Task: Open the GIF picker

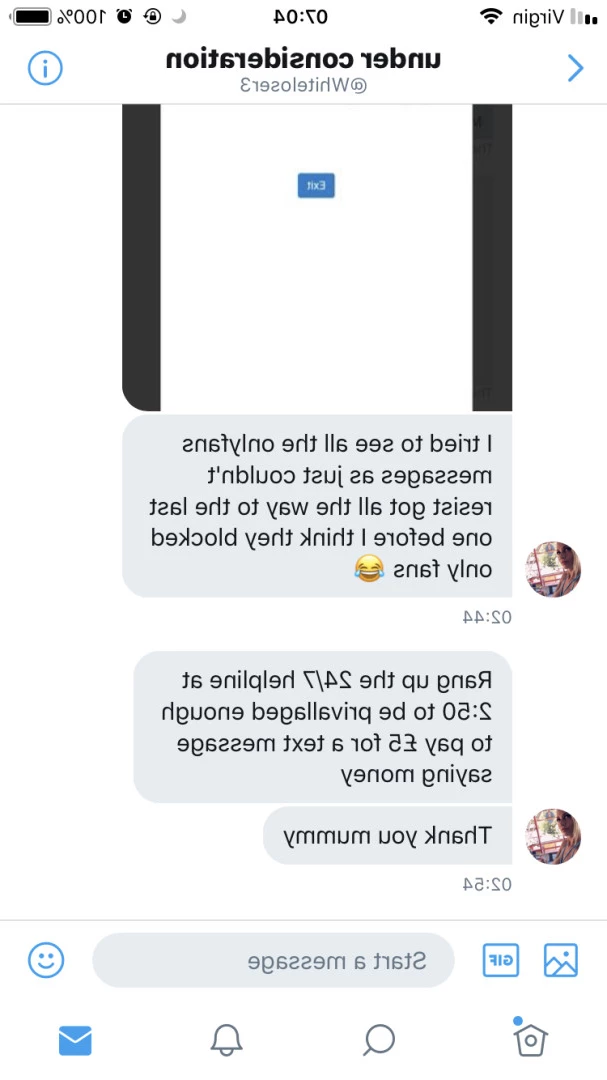Action: [x=501, y=960]
